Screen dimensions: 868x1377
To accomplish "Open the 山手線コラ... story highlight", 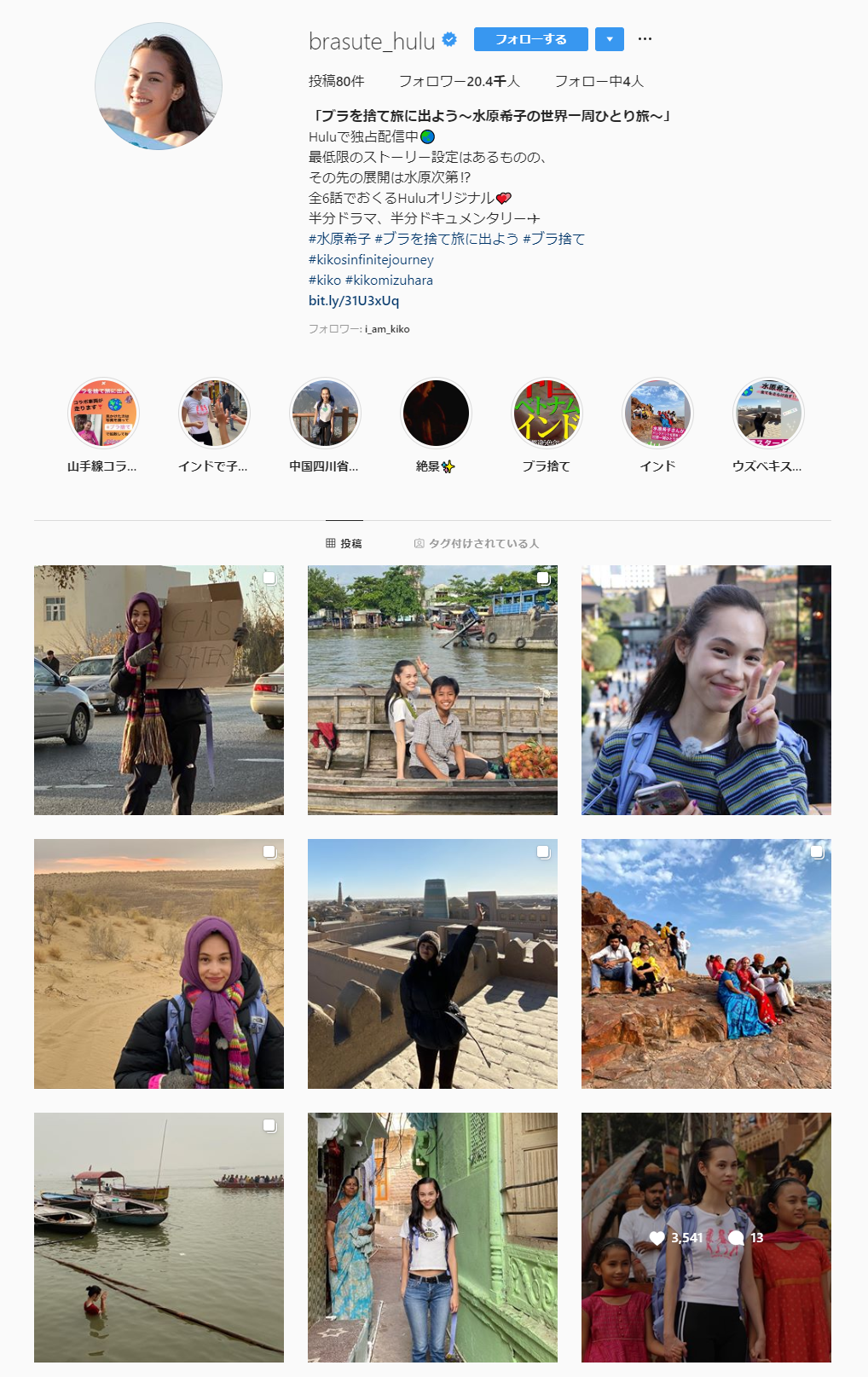I will click(103, 414).
